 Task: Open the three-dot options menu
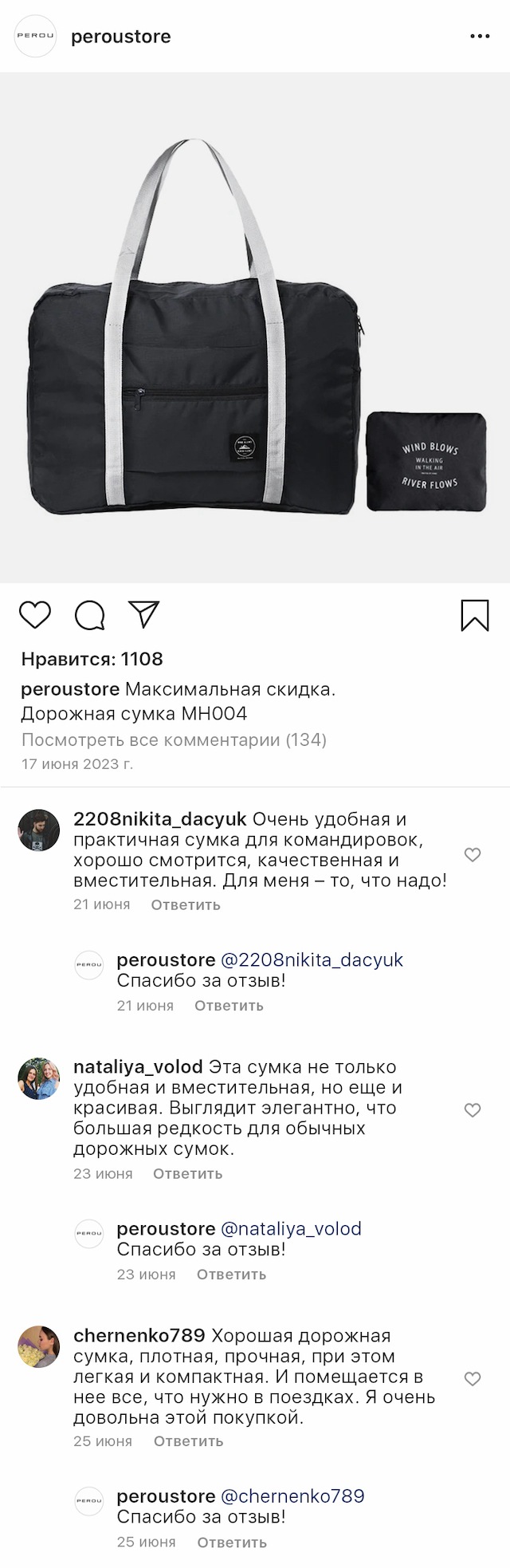click(480, 37)
